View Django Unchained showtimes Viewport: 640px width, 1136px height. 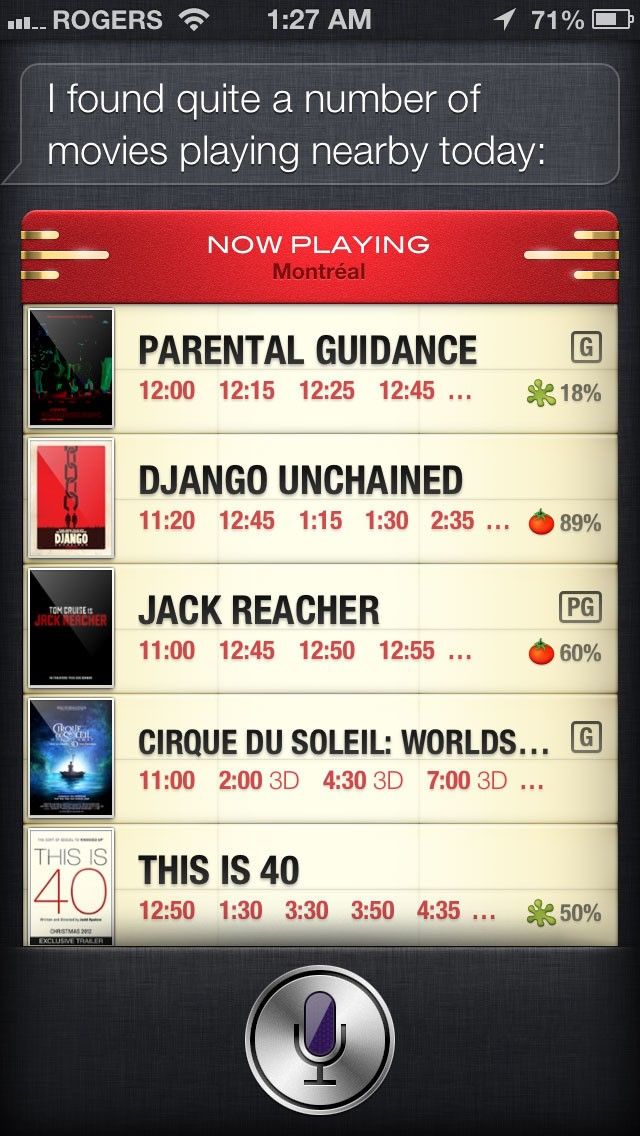320,498
